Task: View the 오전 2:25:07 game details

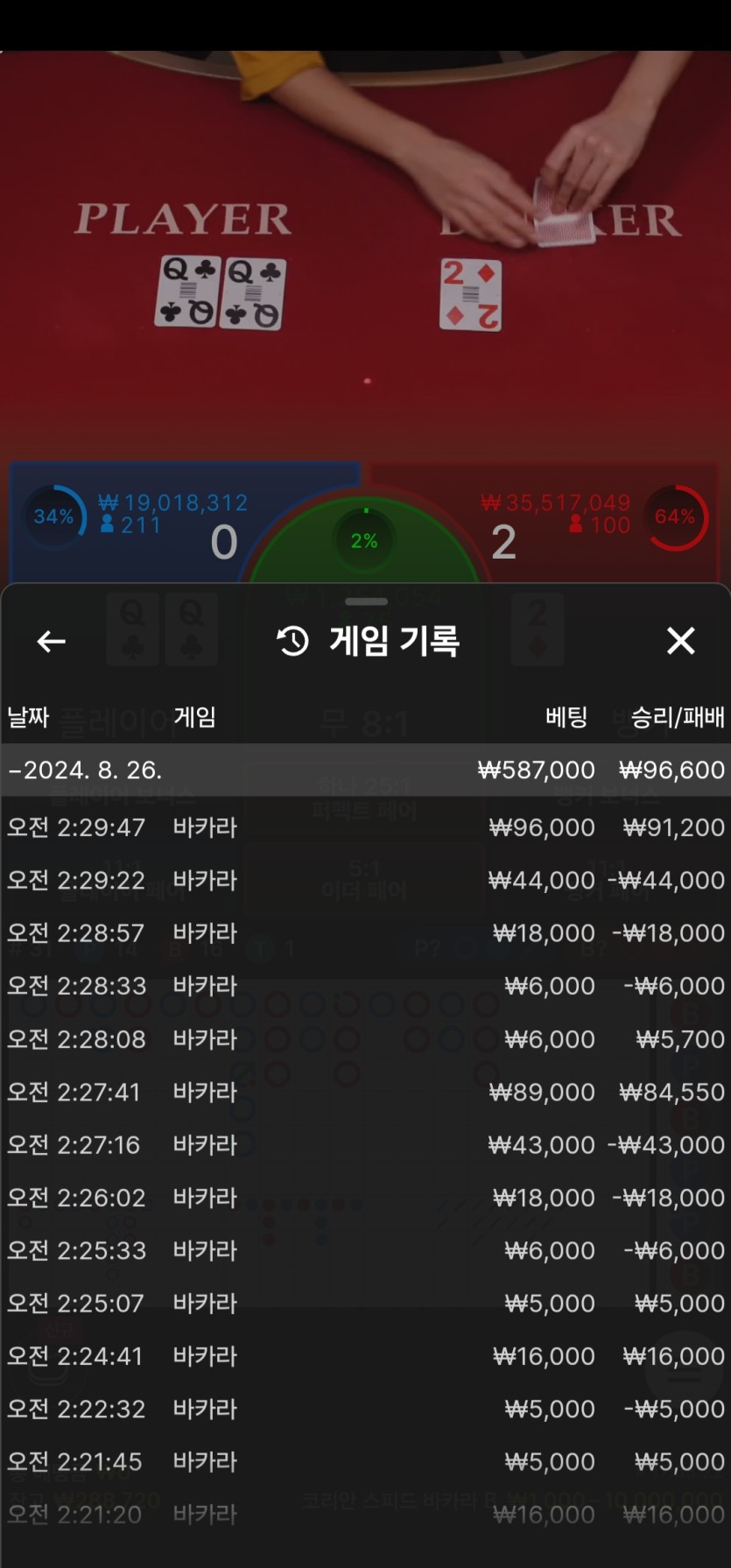Action: [365, 1303]
